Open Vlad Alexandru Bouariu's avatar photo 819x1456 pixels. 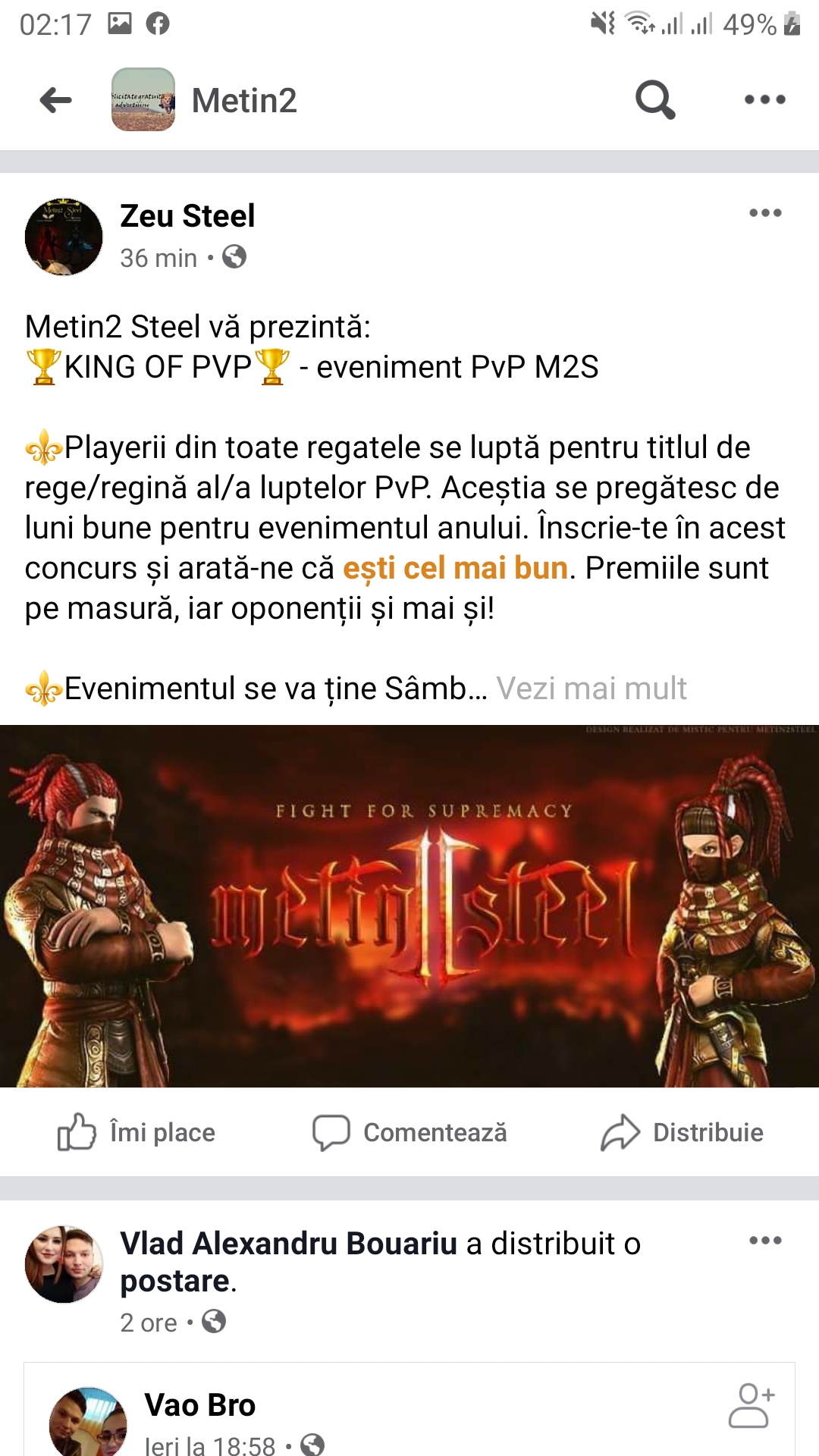click(64, 1264)
